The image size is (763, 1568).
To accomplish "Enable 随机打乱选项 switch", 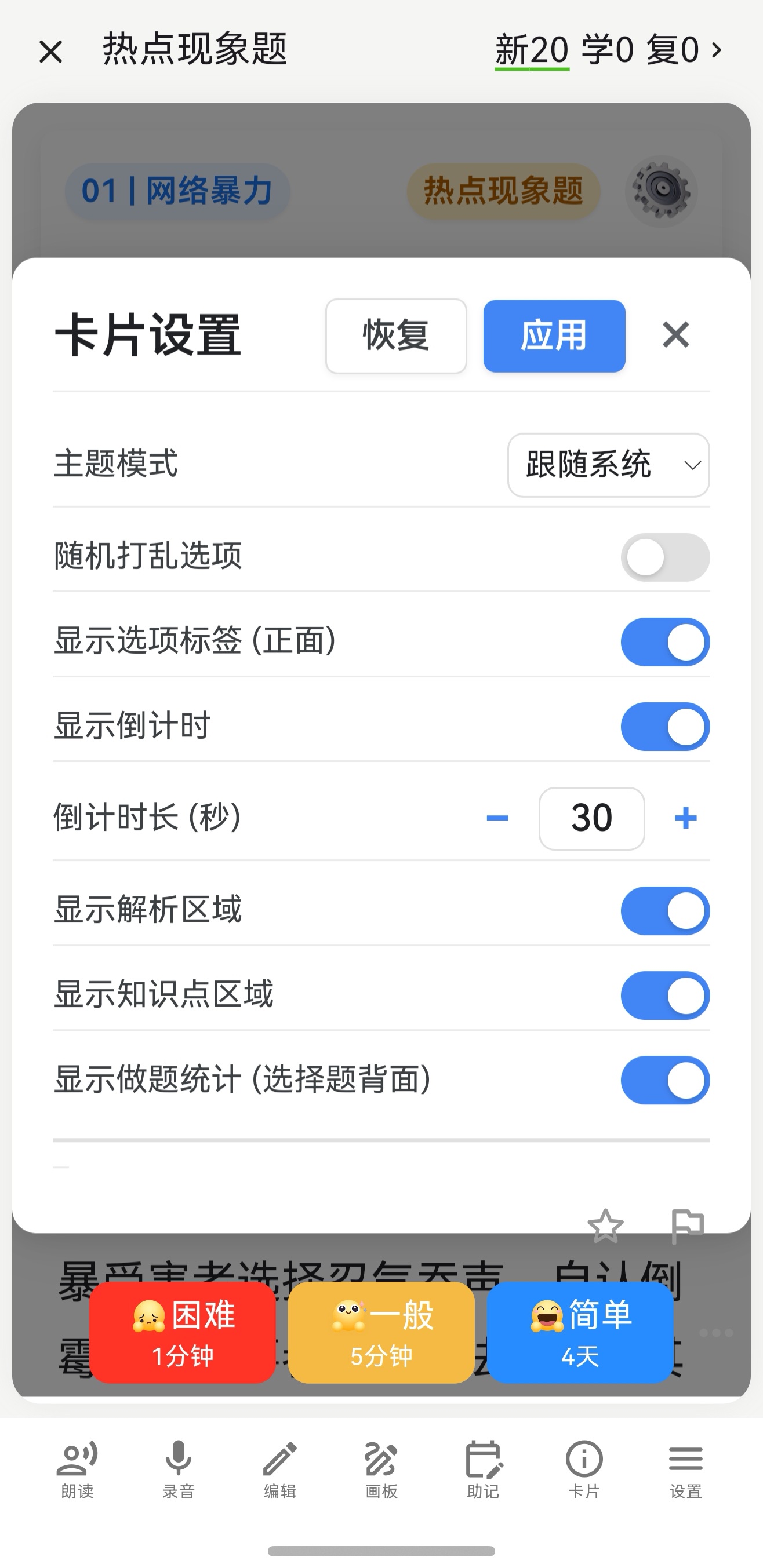I will 665,557.
